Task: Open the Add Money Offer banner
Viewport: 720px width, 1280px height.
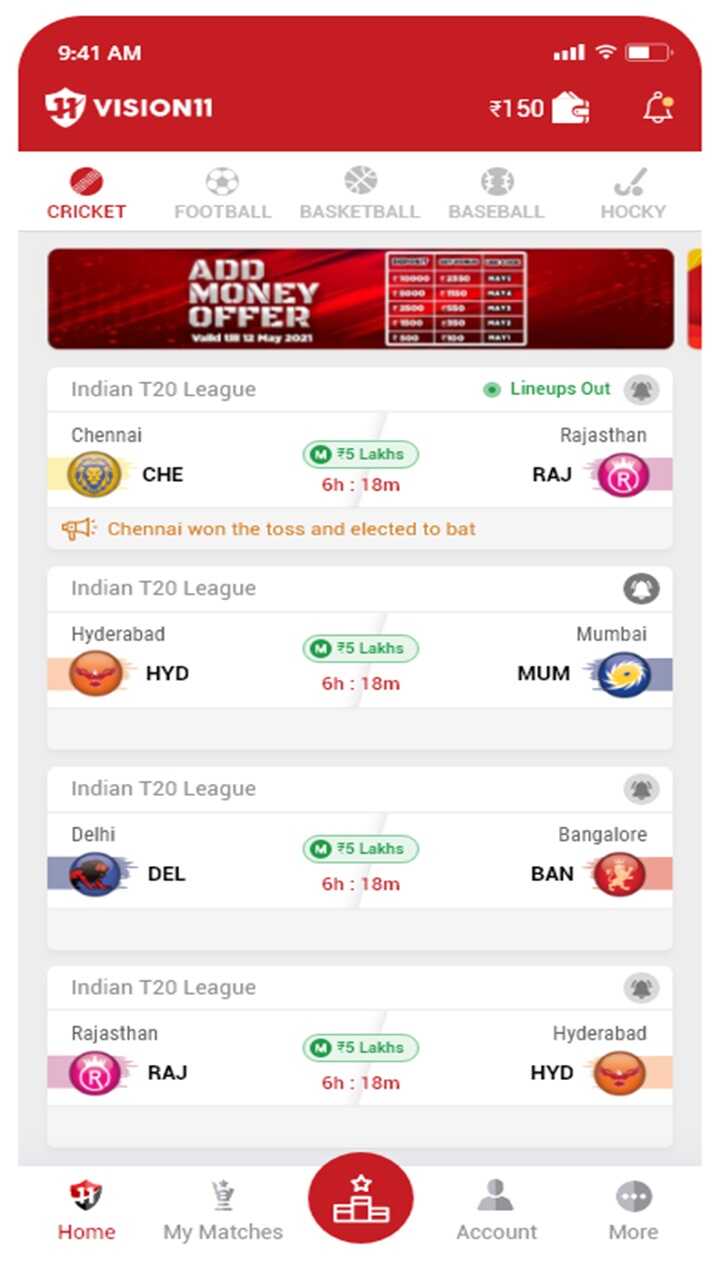Action: click(x=360, y=299)
